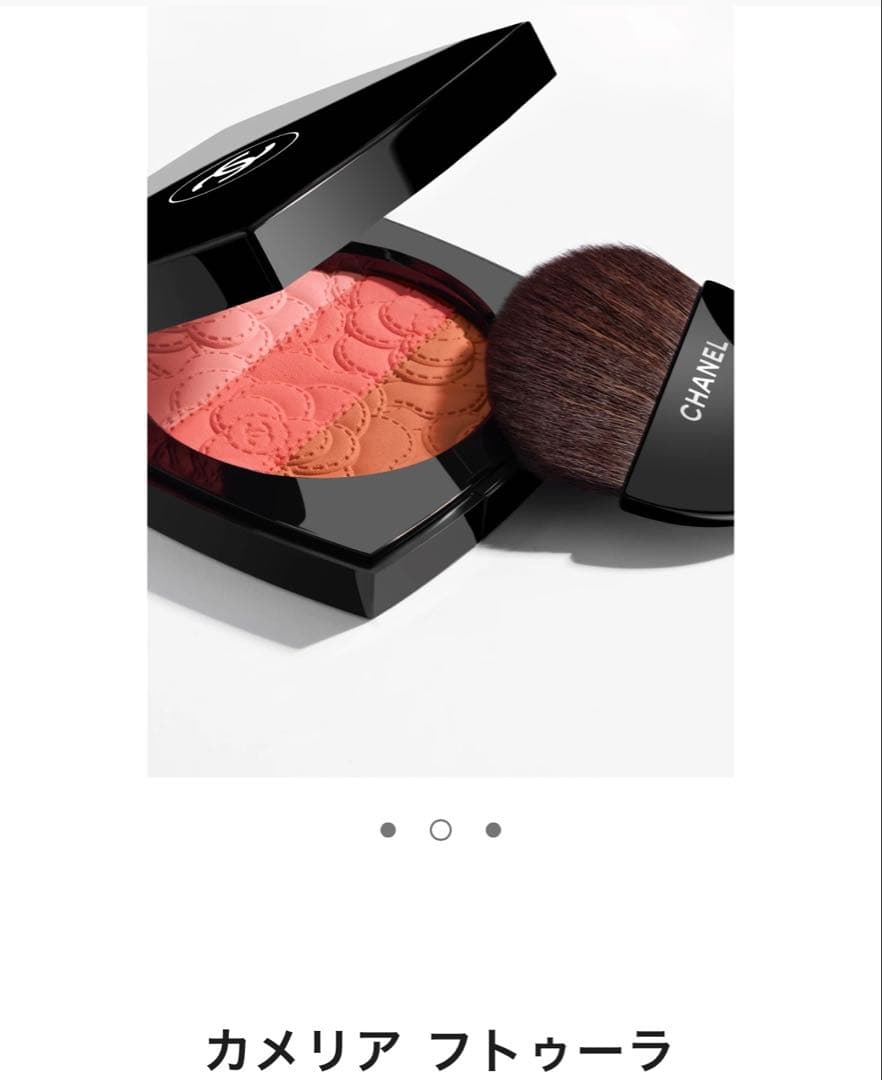
Task: Click the CHANEL logo on the brush handle
Action: (x=705, y=380)
